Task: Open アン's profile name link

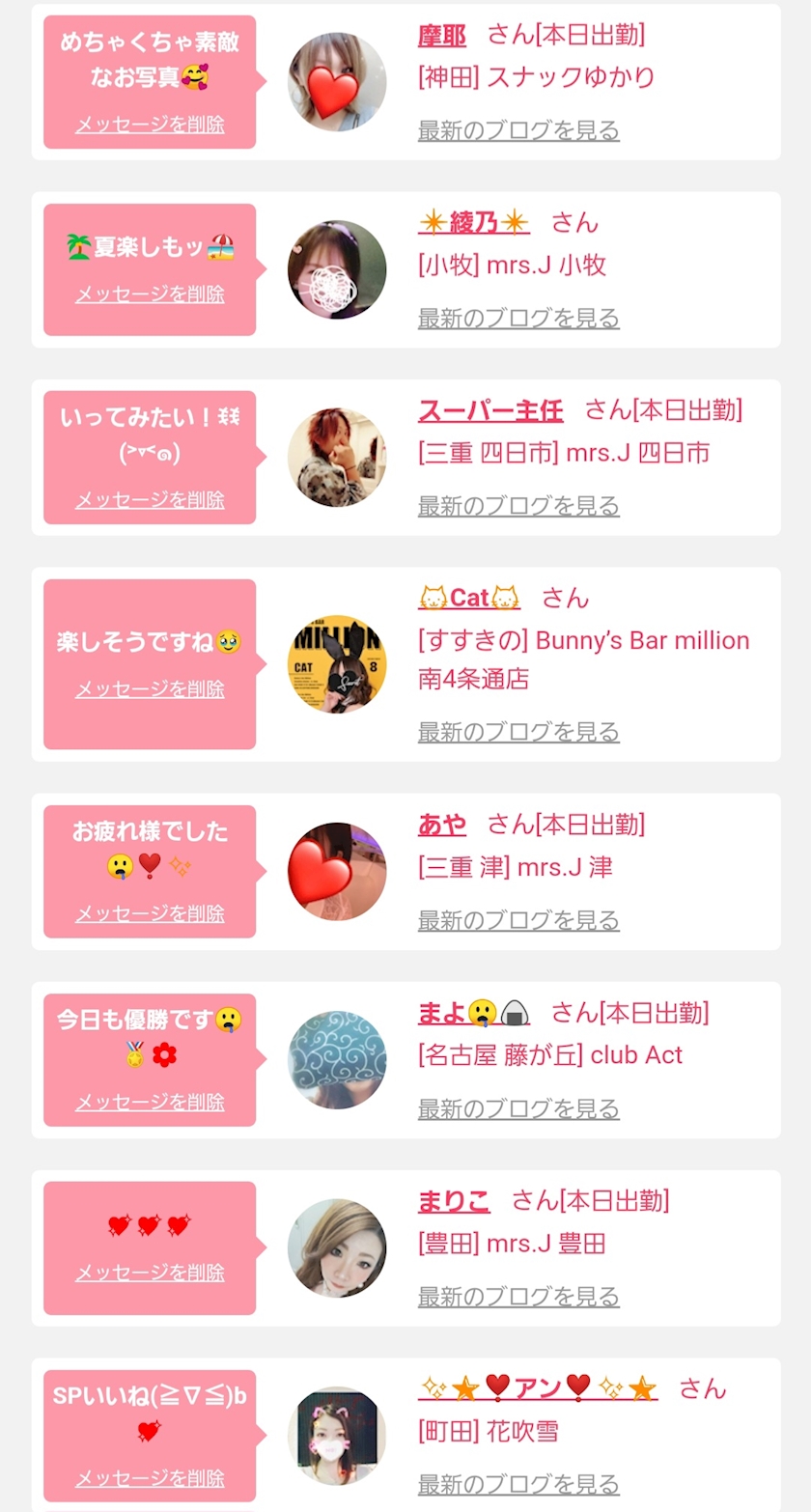Action: point(538,1389)
